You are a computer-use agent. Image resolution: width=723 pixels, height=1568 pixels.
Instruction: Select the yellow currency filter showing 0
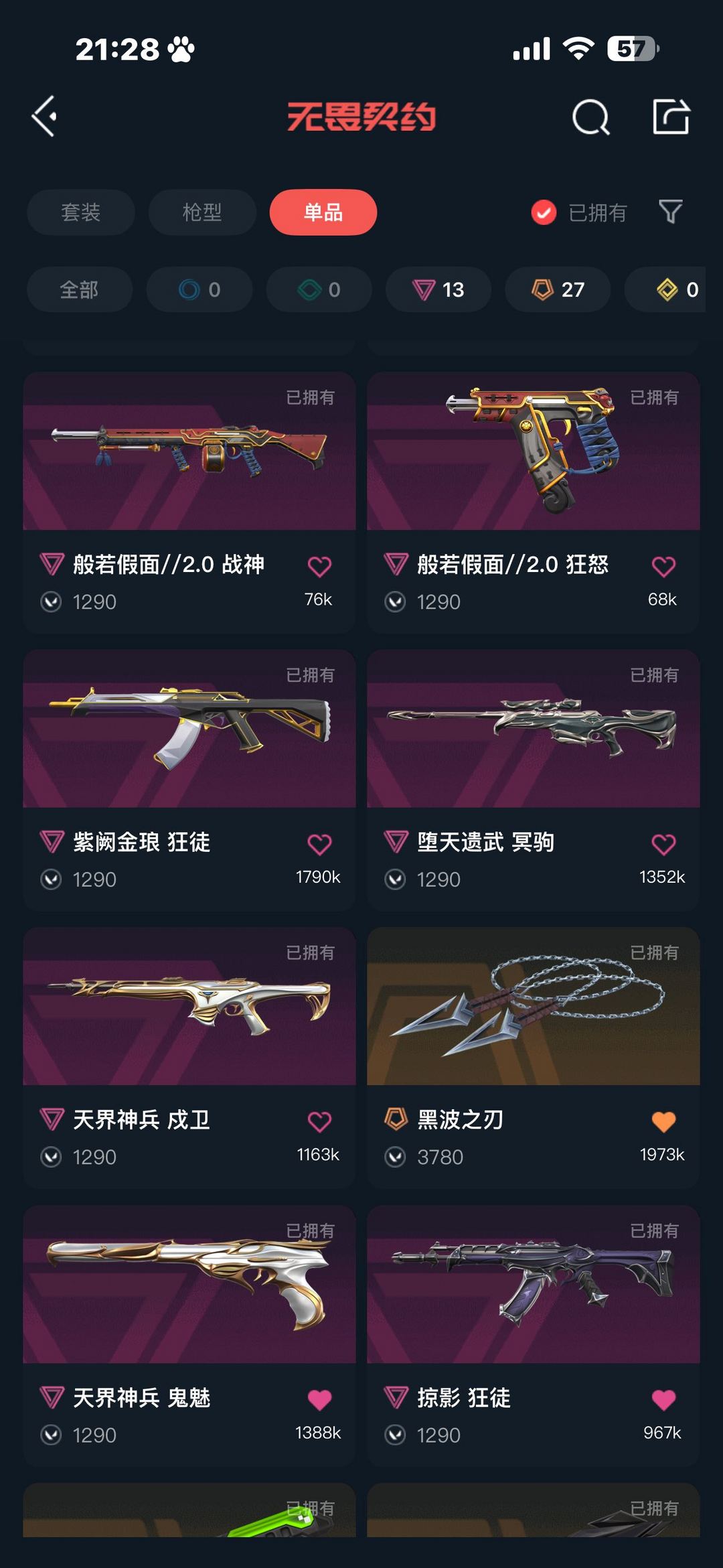(x=676, y=289)
